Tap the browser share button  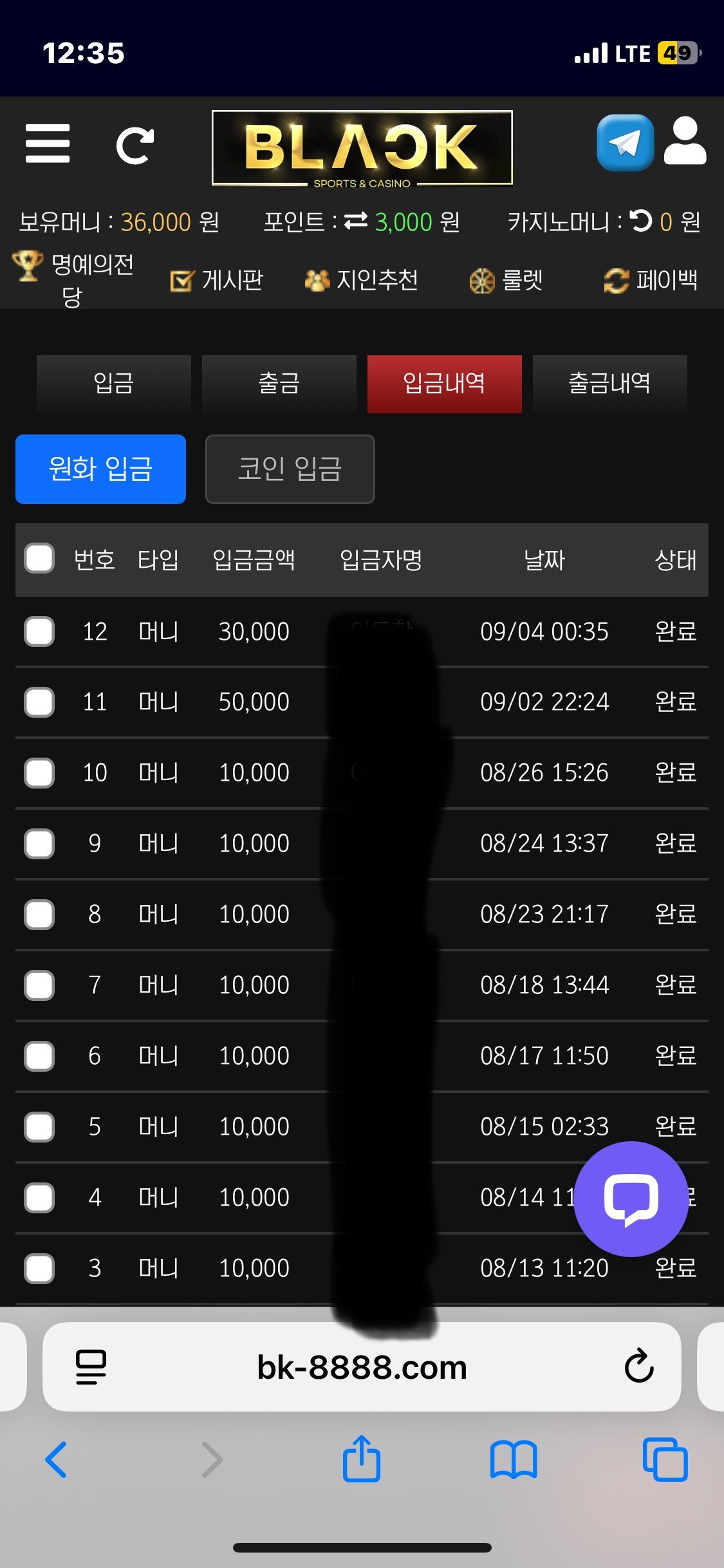pos(362,1459)
